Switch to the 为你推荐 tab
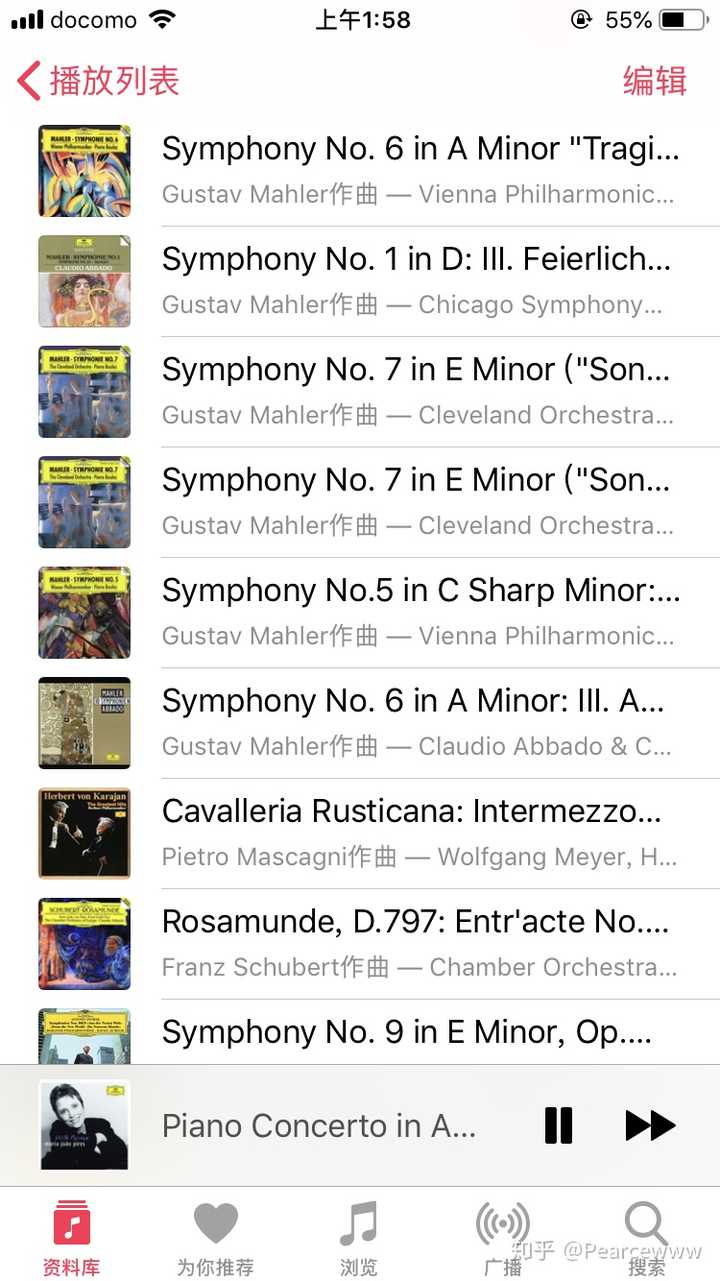Viewport: 720px width, 1281px height. (215, 1238)
